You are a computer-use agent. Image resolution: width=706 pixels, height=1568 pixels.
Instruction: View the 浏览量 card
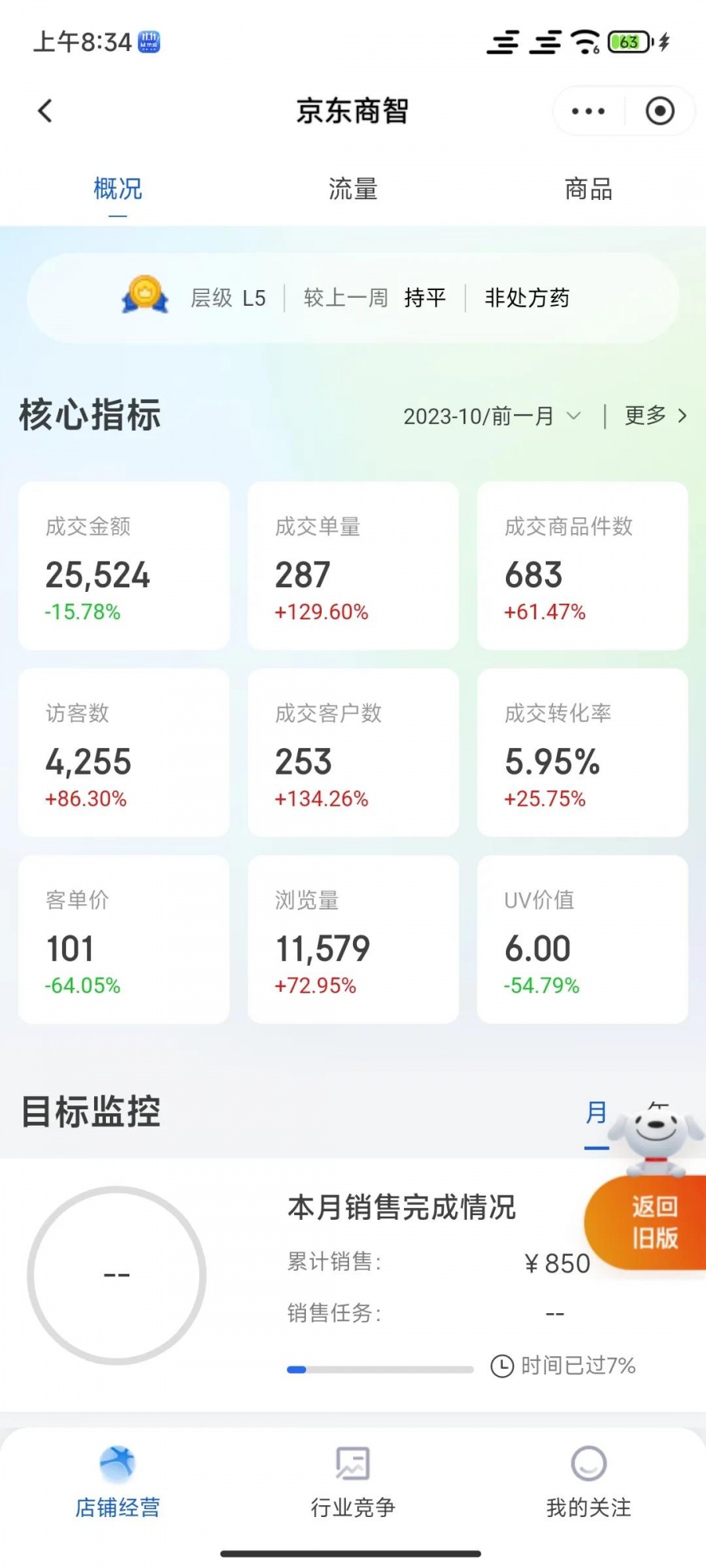tap(353, 938)
